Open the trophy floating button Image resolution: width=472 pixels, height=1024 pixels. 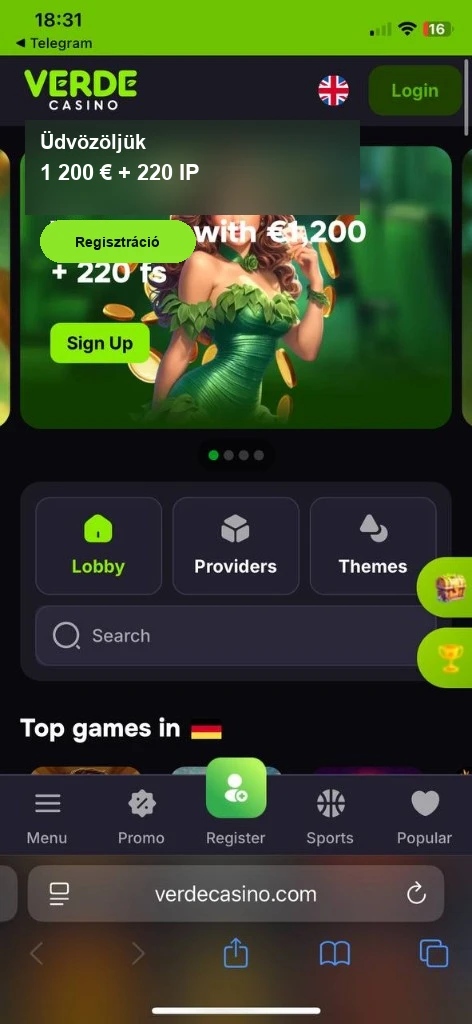pyautogui.click(x=449, y=657)
